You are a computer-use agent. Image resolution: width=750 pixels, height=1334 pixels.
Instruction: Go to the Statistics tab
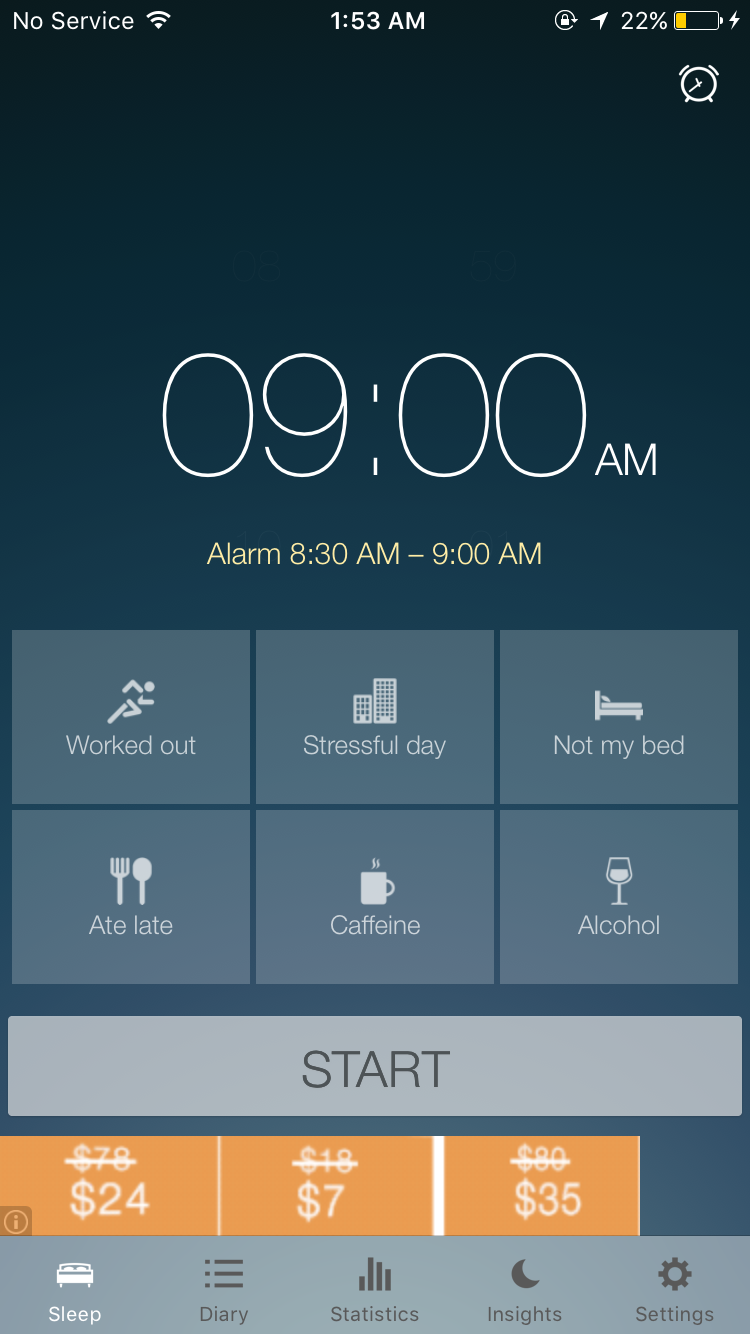(x=375, y=1290)
